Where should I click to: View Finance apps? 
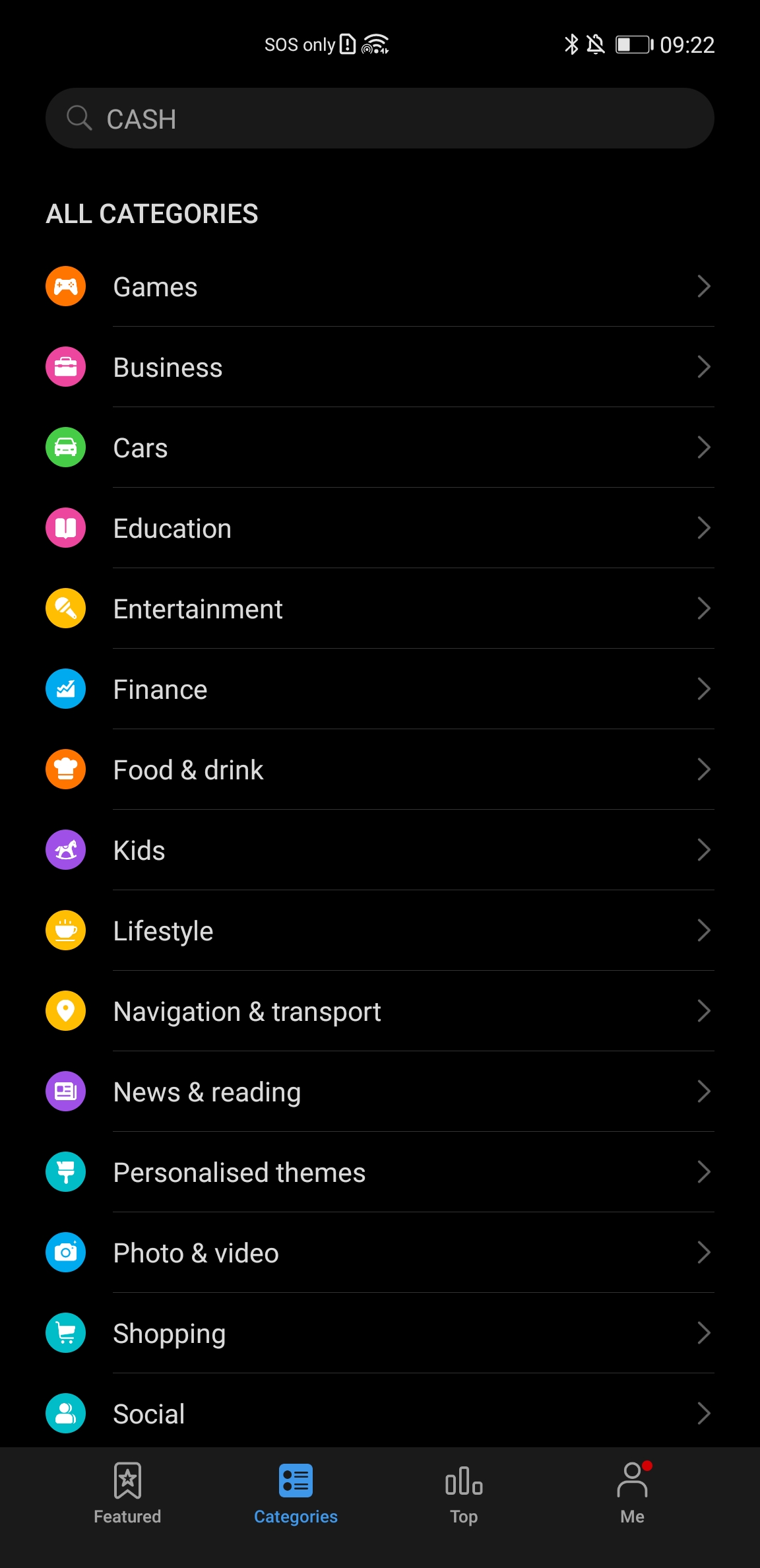[x=379, y=690]
